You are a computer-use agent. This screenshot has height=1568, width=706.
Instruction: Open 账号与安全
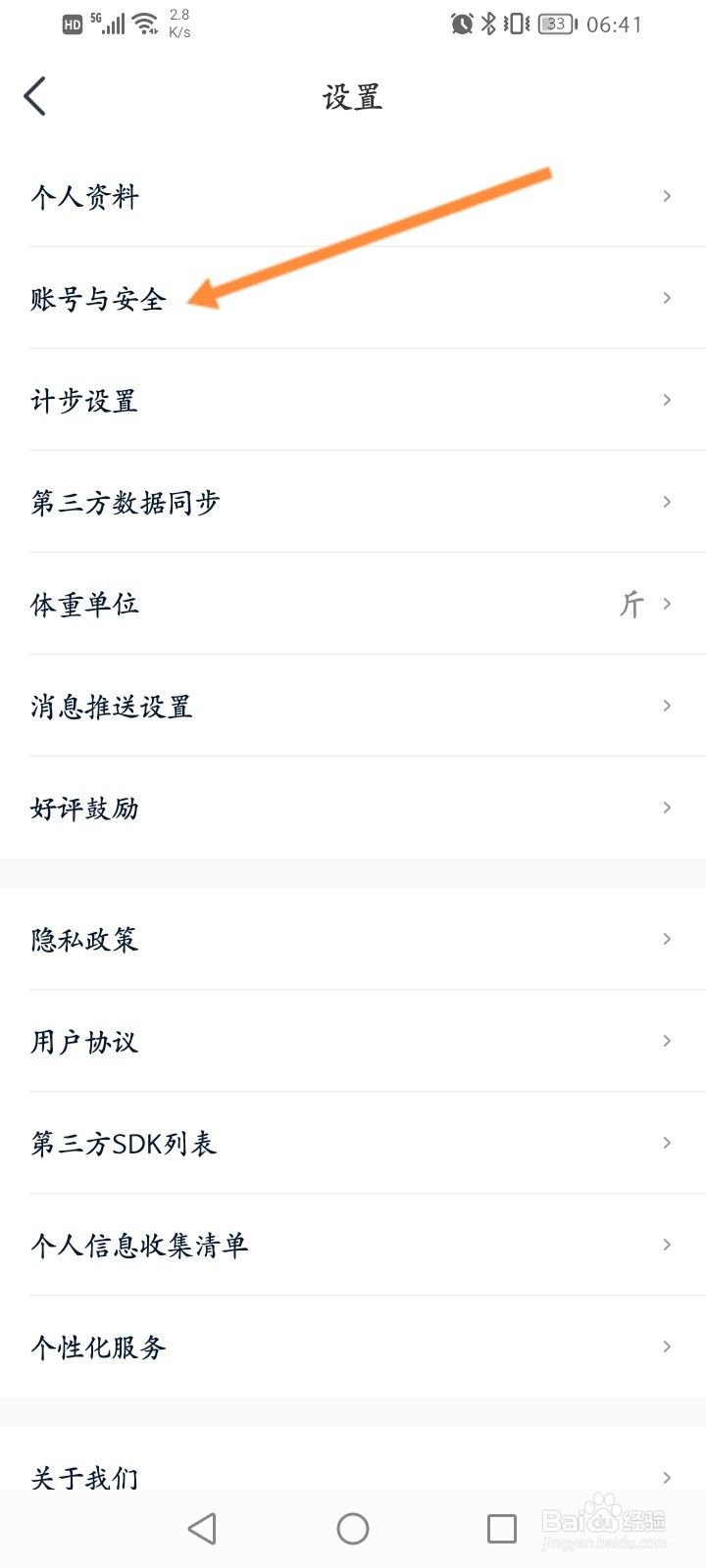click(353, 298)
